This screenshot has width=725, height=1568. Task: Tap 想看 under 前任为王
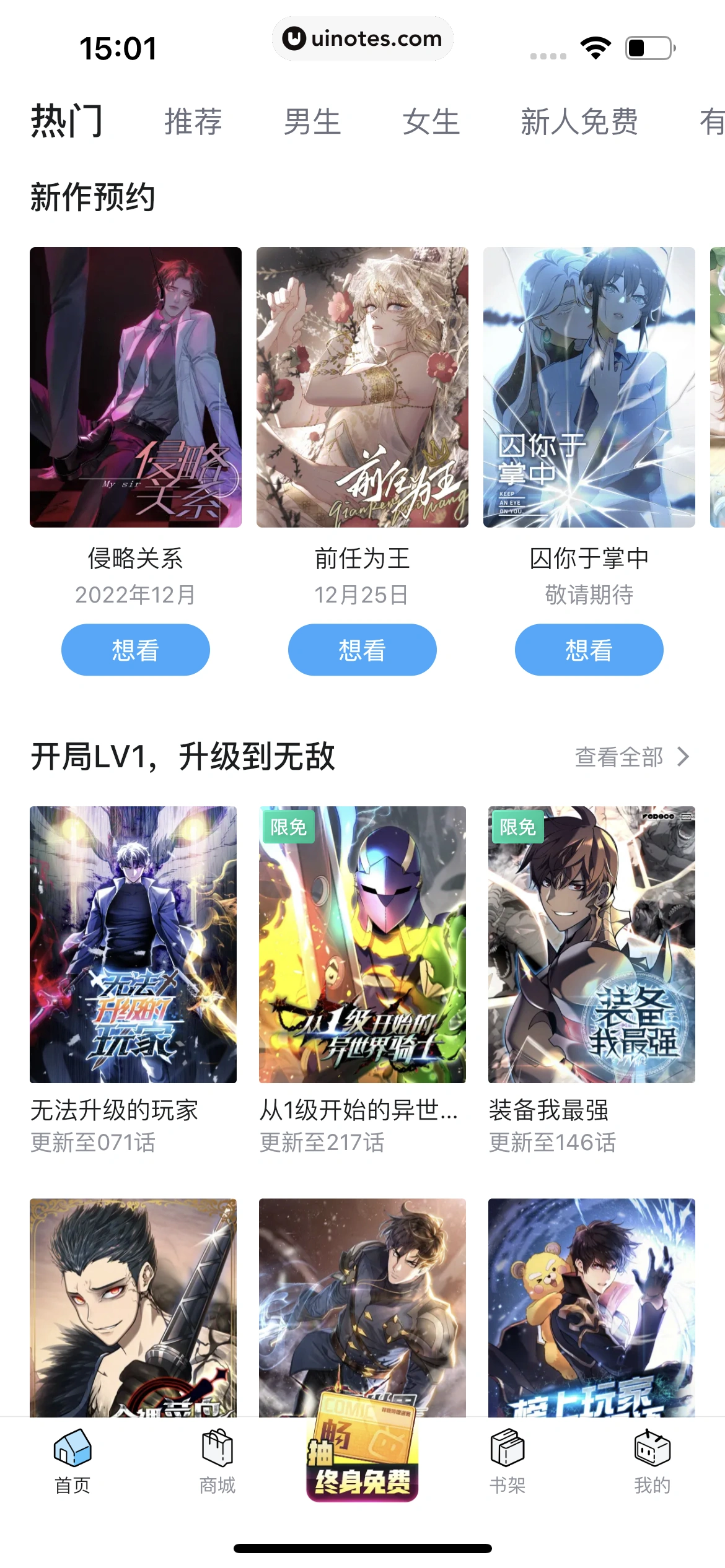pos(362,650)
